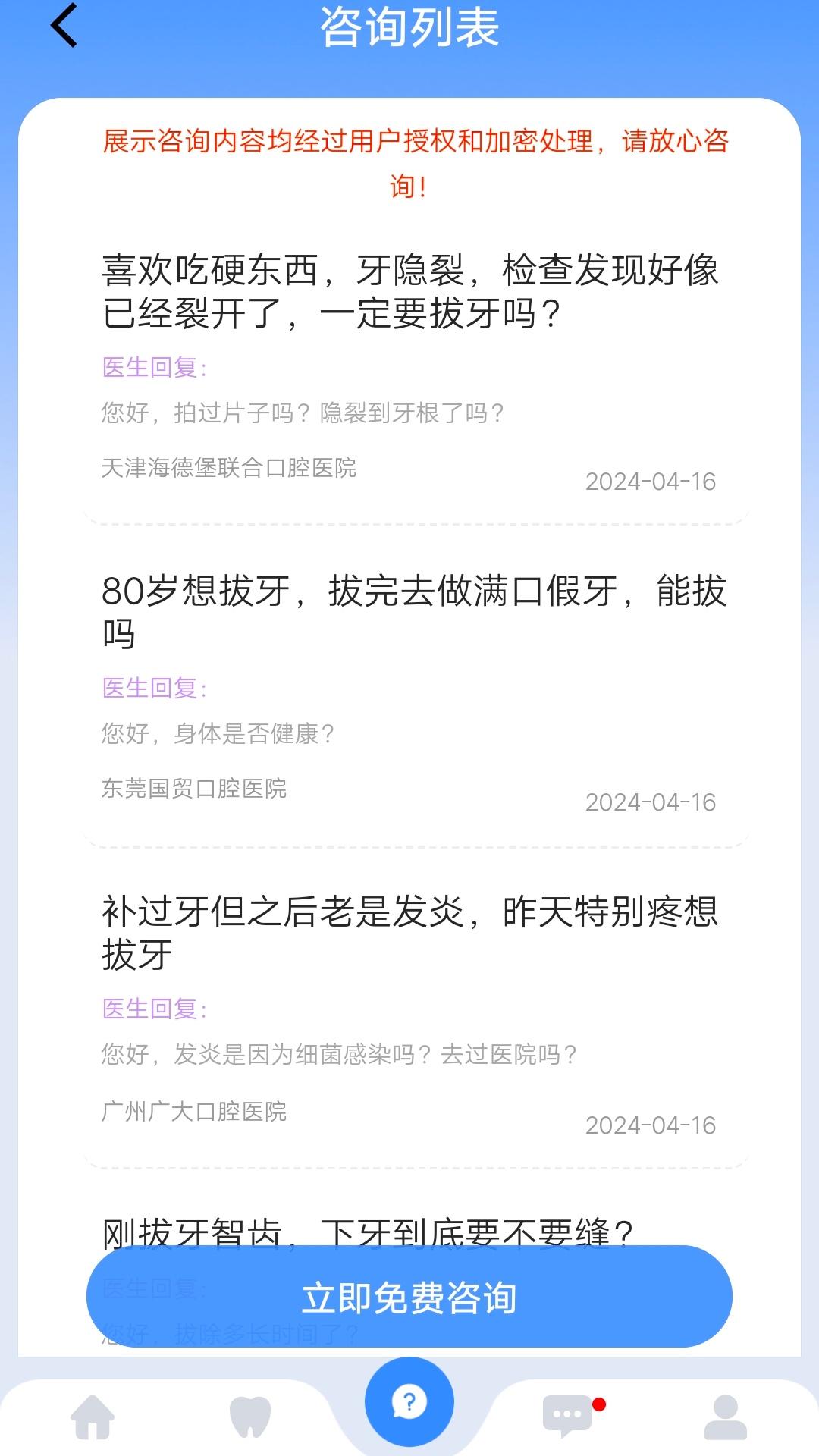Open the 80岁想拔牙 consultation
This screenshot has width=819, height=1456.
tap(409, 614)
